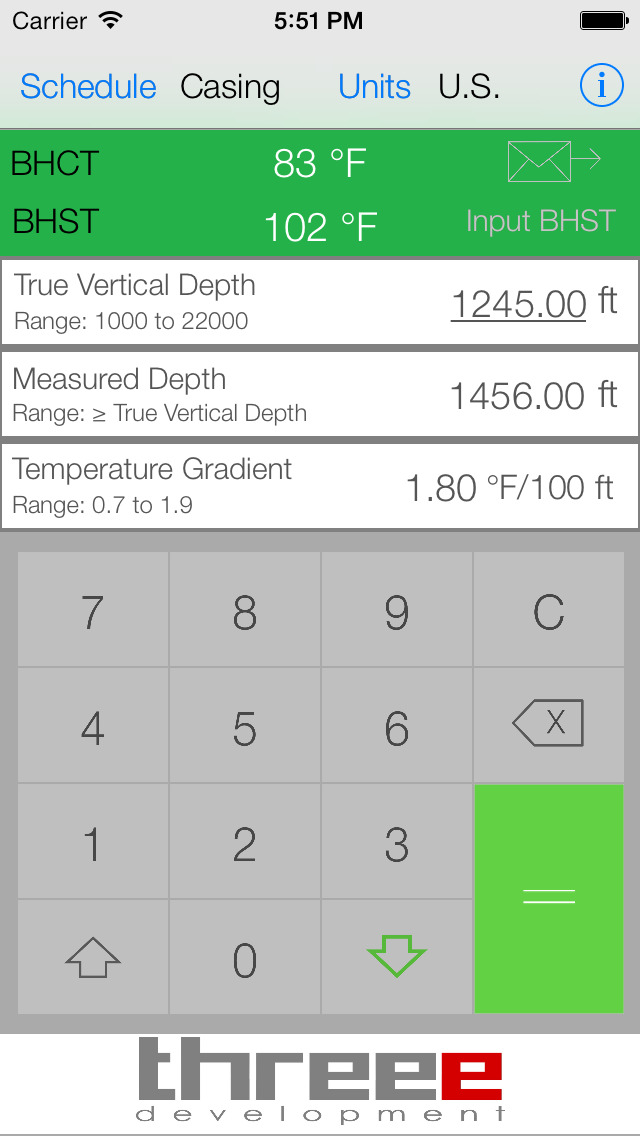Delete last digit with backspace key
Image resolution: width=640 pixels, height=1136 pixels.
pyautogui.click(x=549, y=724)
